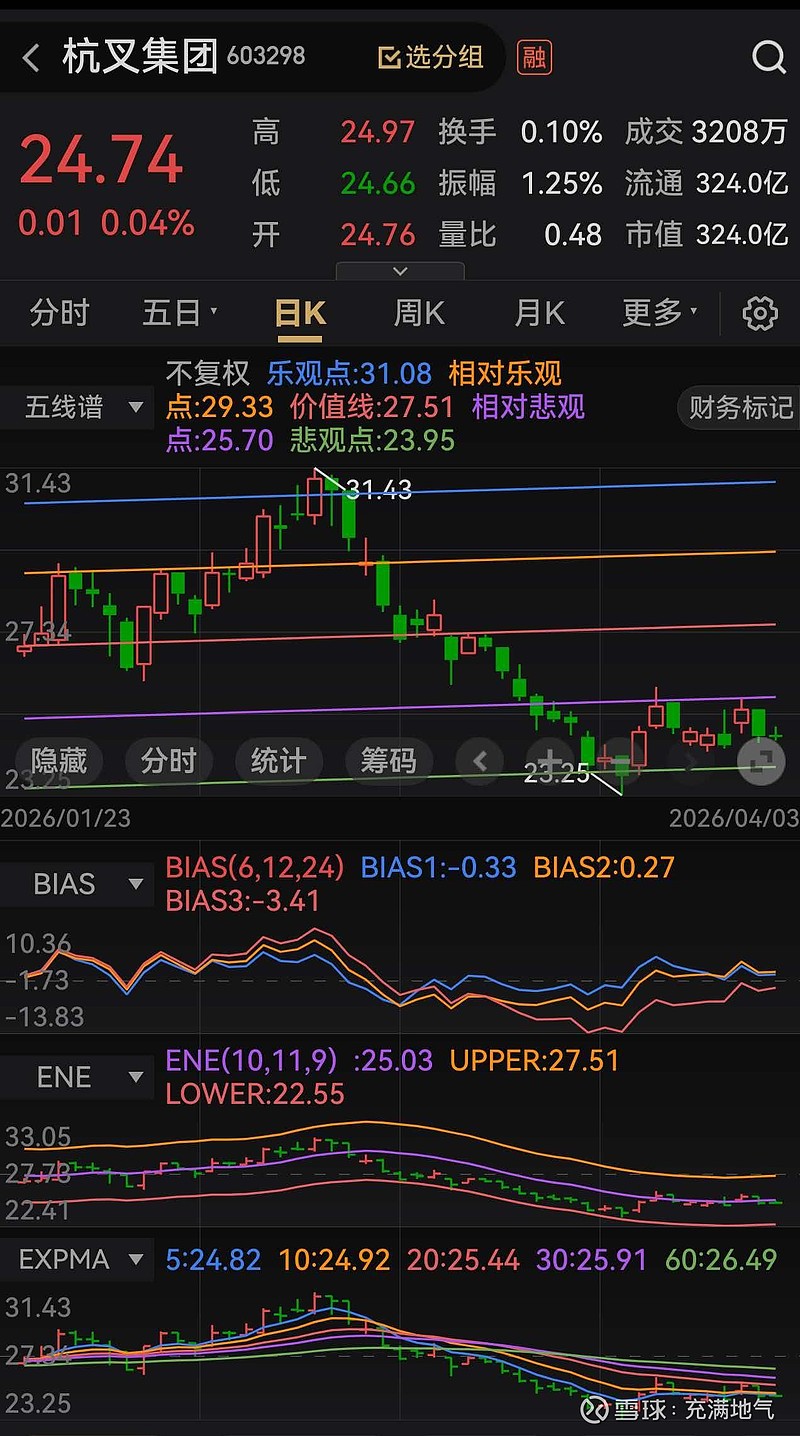Switch to the 周K tab

[419, 314]
